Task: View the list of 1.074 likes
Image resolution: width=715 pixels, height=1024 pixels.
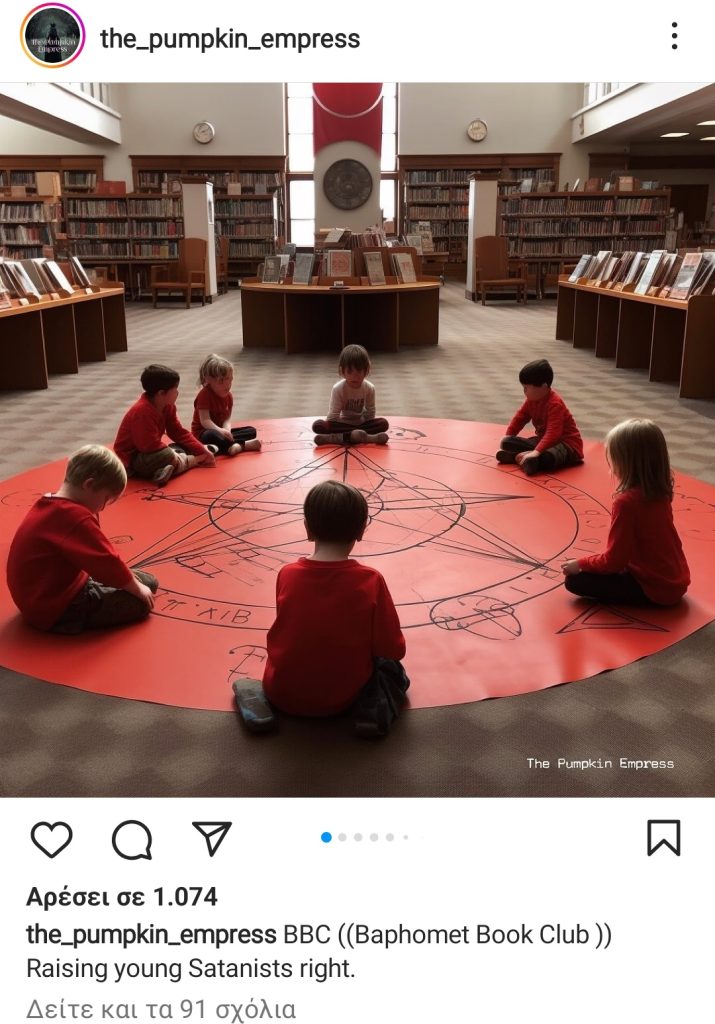Action: pyautogui.click(x=122, y=897)
